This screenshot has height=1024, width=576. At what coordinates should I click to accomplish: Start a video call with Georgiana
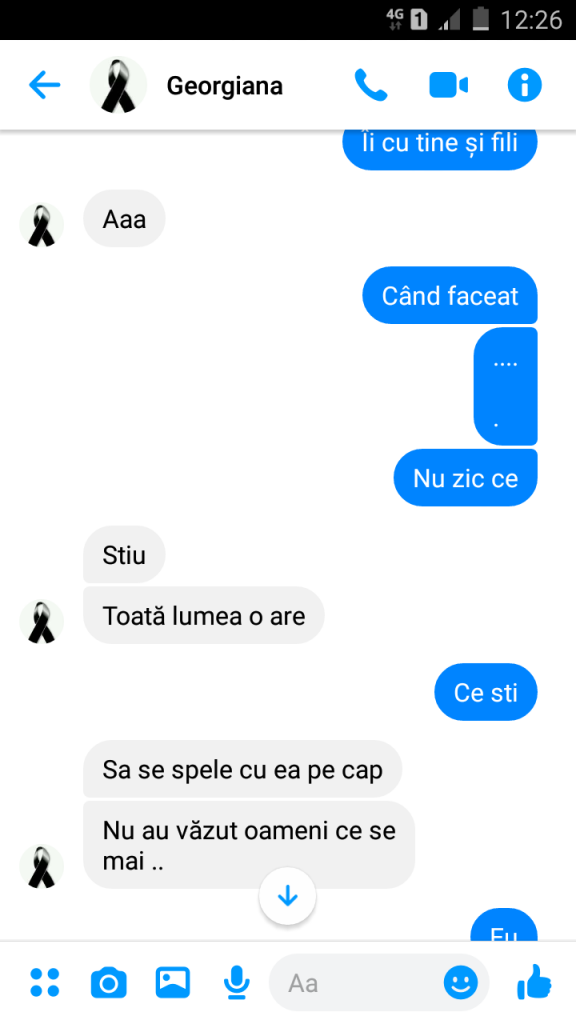click(448, 86)
